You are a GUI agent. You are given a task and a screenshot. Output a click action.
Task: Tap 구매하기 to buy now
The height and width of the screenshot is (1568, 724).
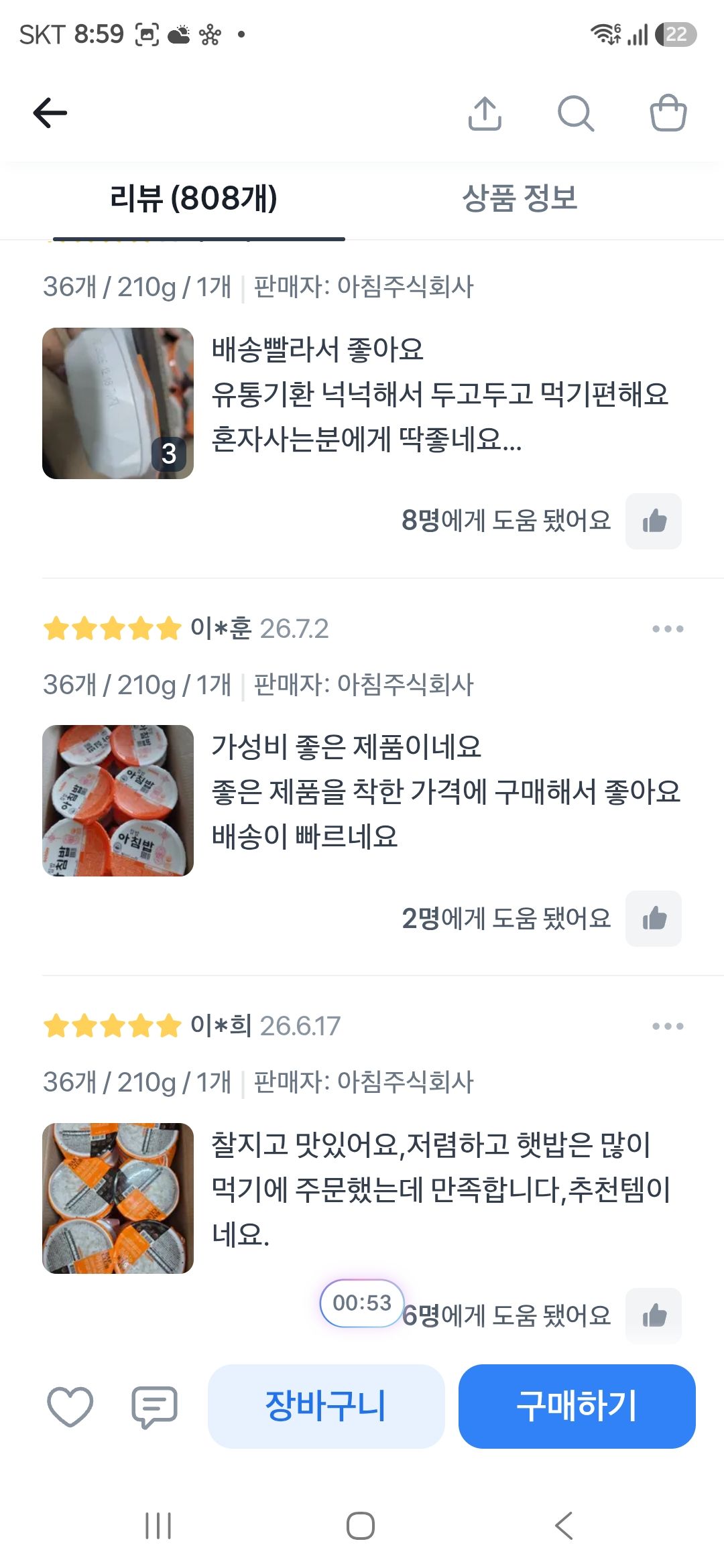(577, 1406)
